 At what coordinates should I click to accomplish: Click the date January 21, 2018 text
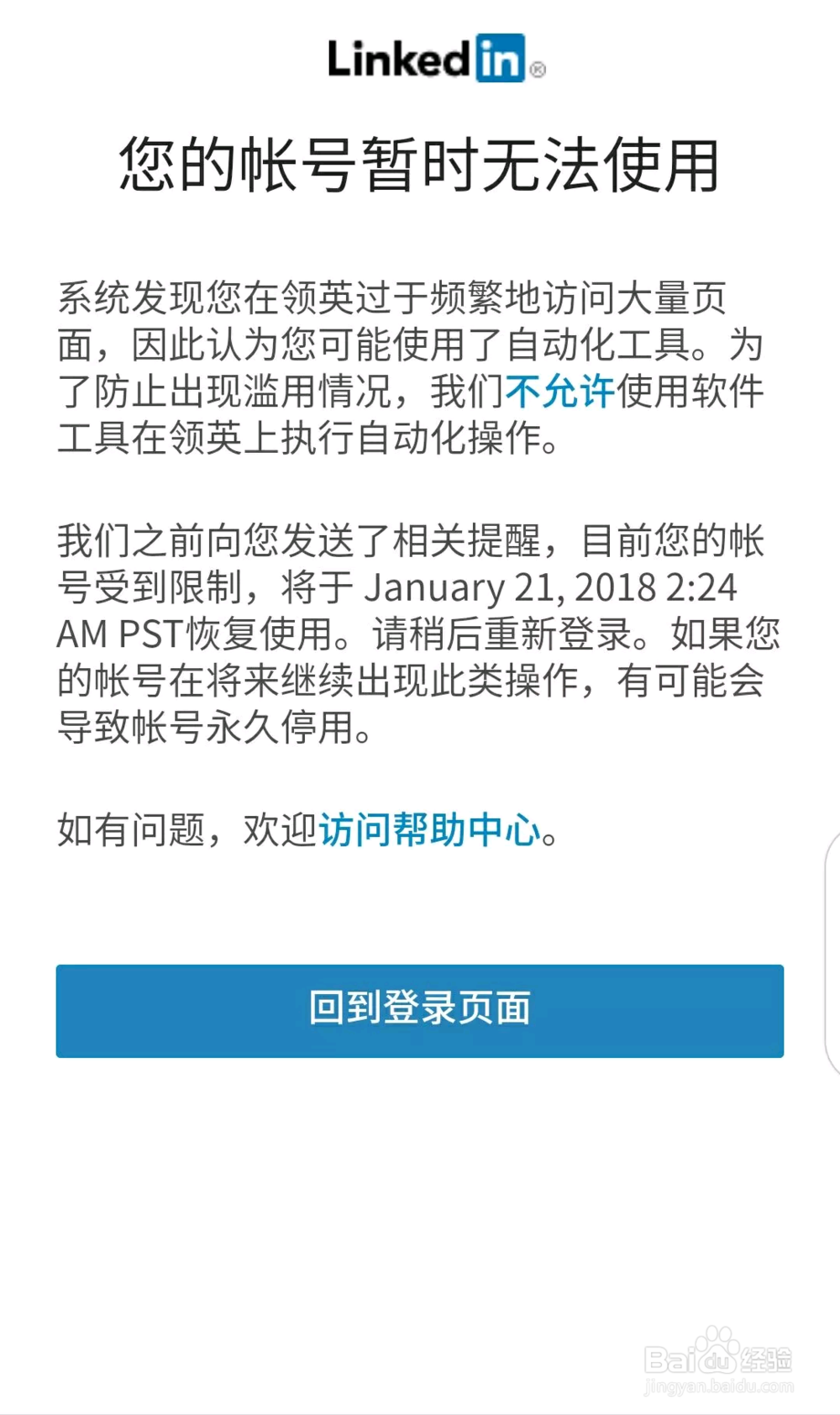pyautogui.click(x=511, y=588)
